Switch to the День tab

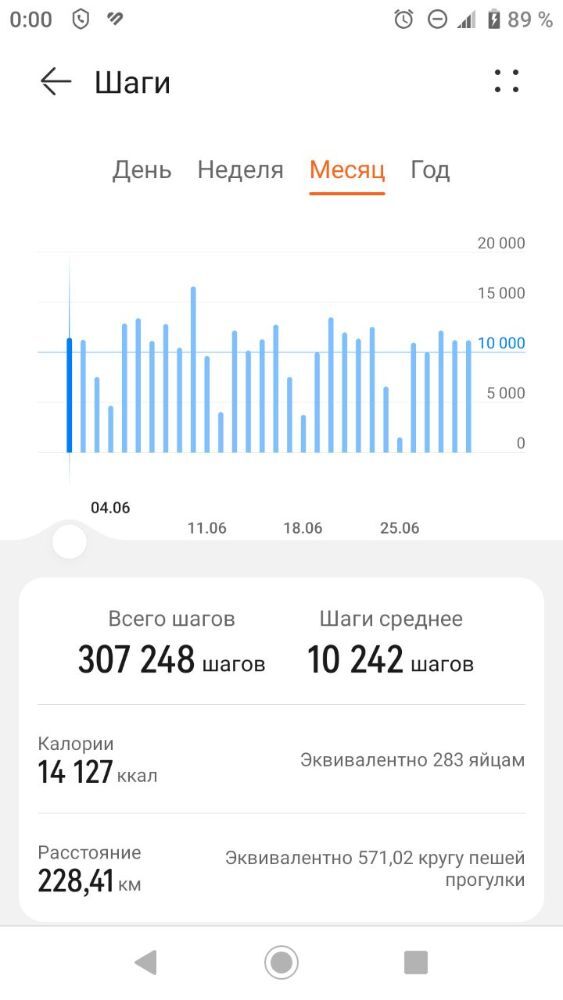(142, 170)
